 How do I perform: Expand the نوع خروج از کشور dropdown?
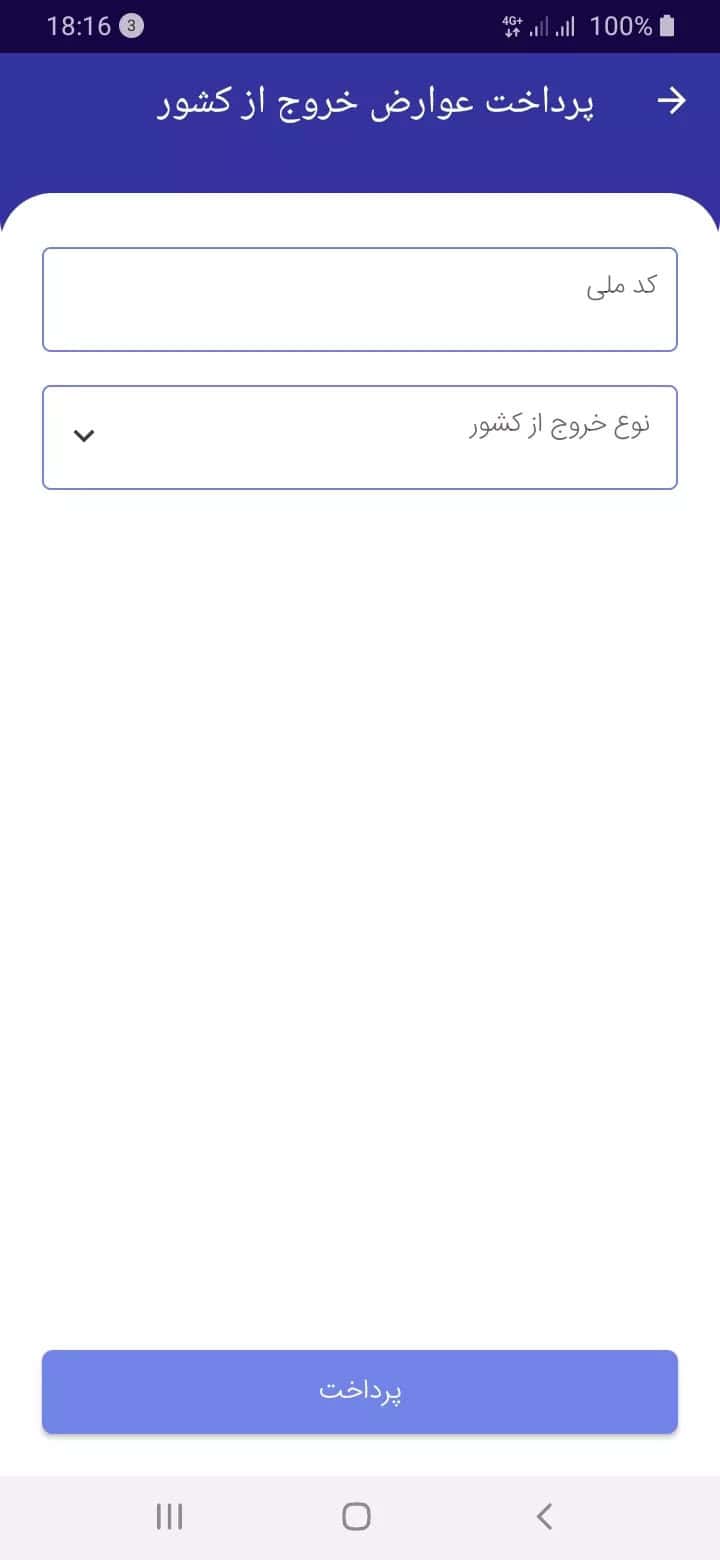click(360, 437)
